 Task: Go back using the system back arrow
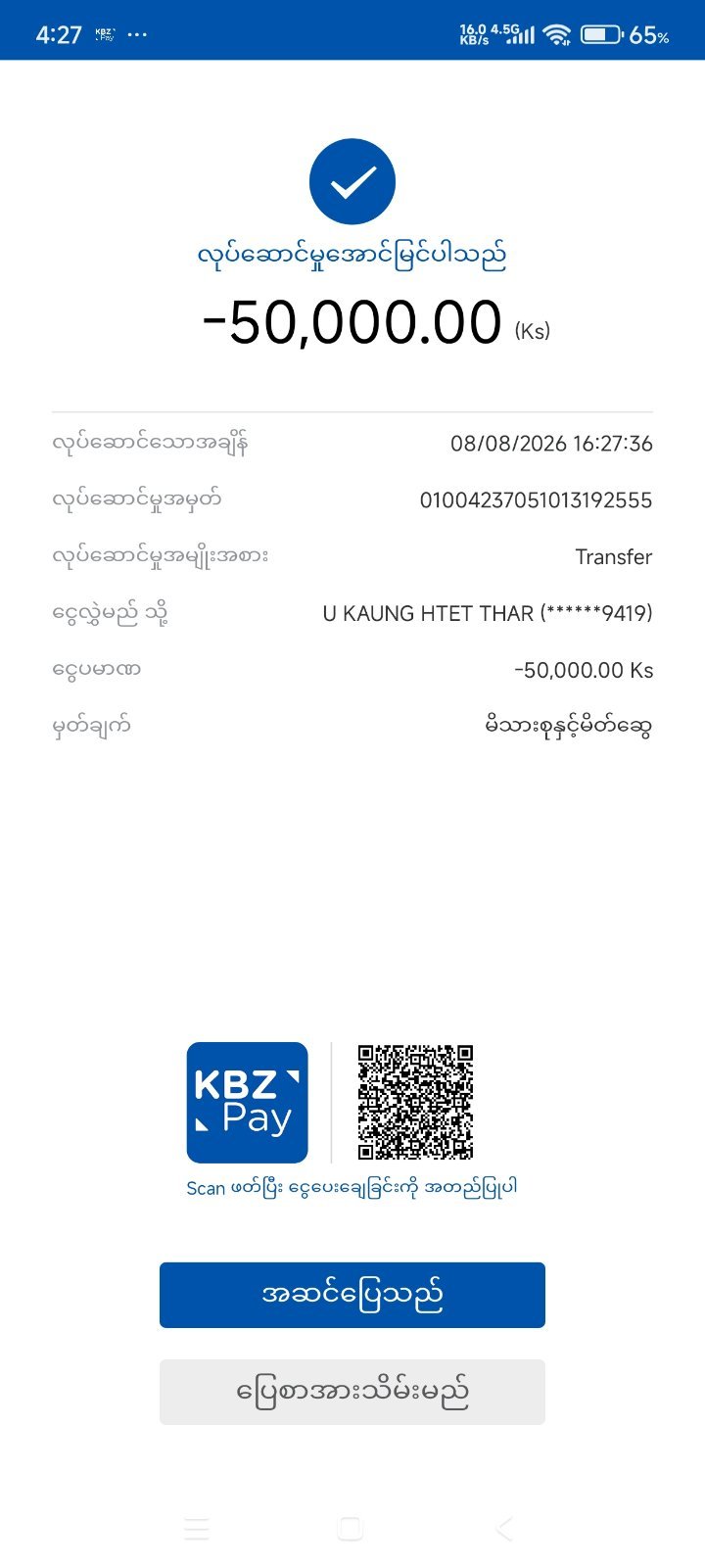504,1529
